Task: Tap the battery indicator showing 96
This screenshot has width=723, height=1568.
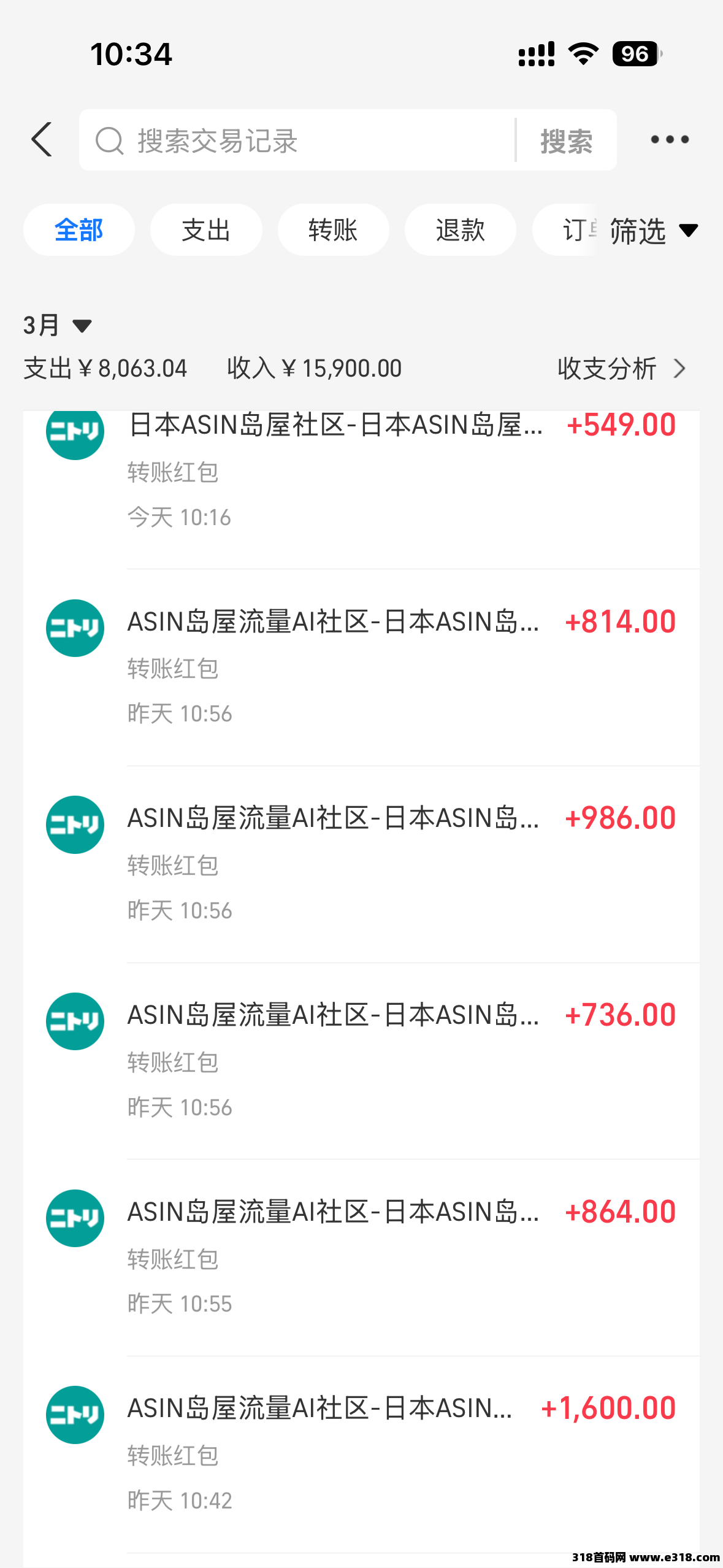Action: (635, 55)
